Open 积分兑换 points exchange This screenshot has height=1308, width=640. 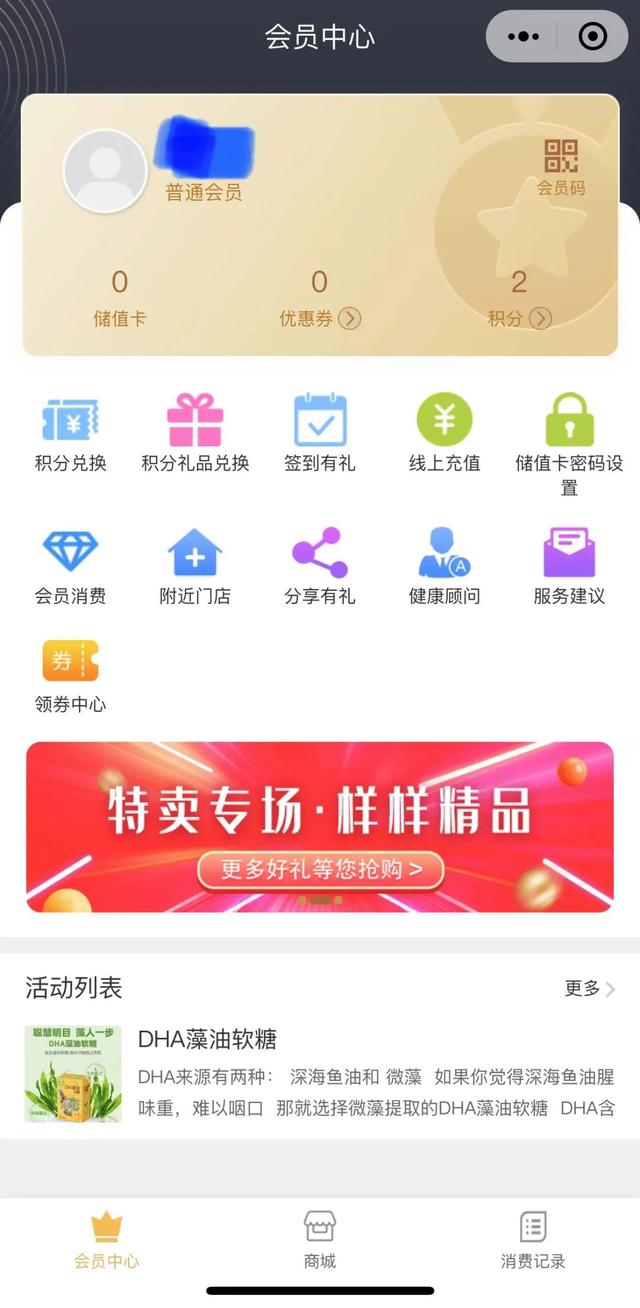pyautogui.click(x=70, y=434)
